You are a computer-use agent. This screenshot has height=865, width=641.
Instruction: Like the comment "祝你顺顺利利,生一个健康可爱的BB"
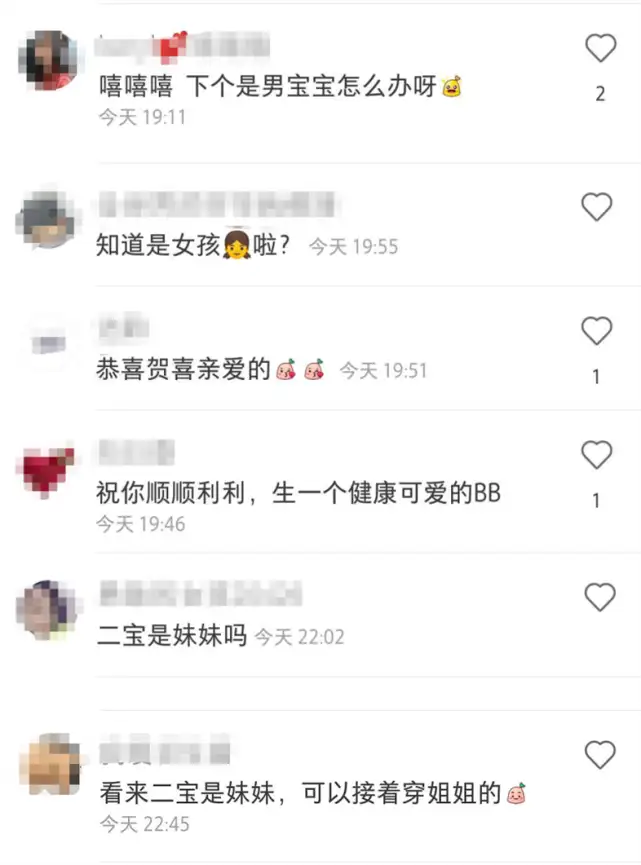click(596, 455)
